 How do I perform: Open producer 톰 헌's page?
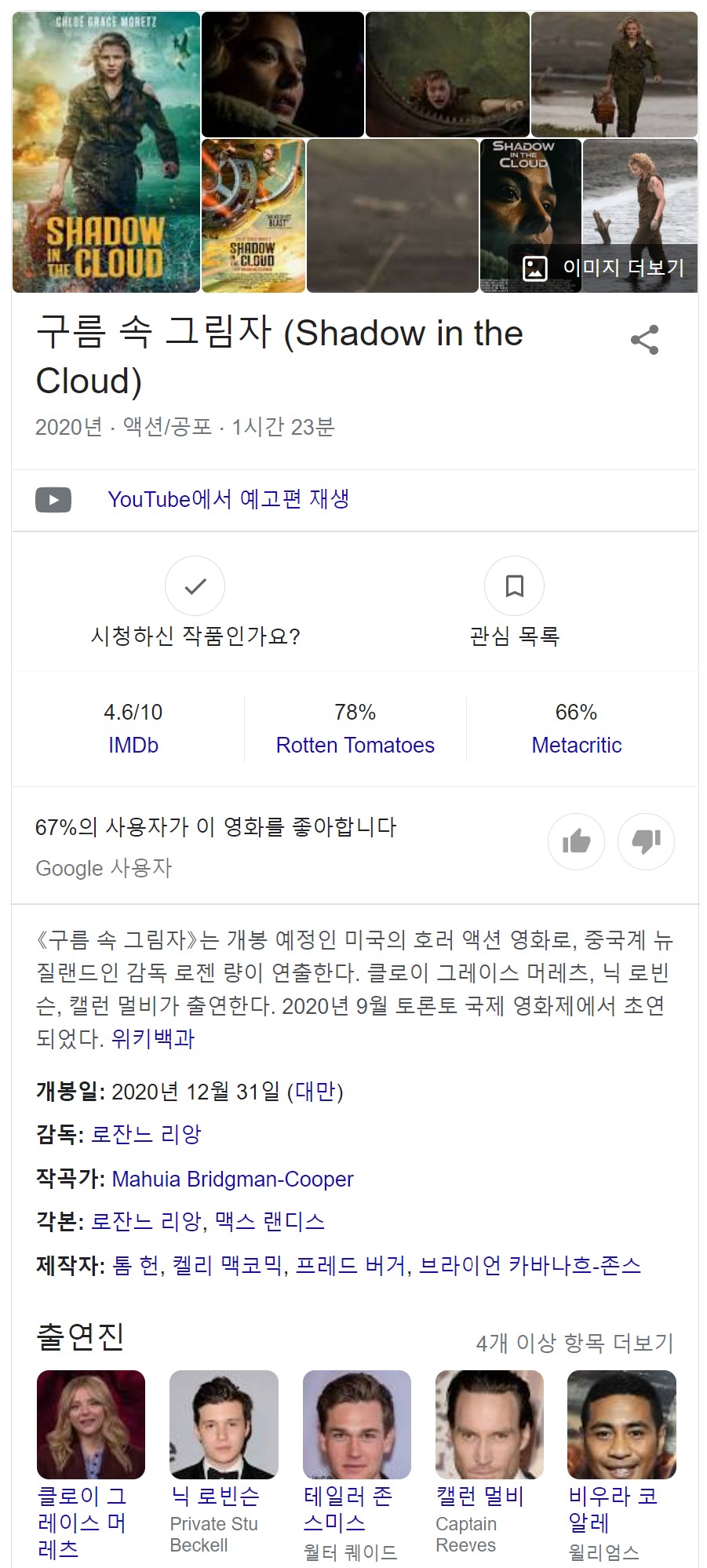137,1265
